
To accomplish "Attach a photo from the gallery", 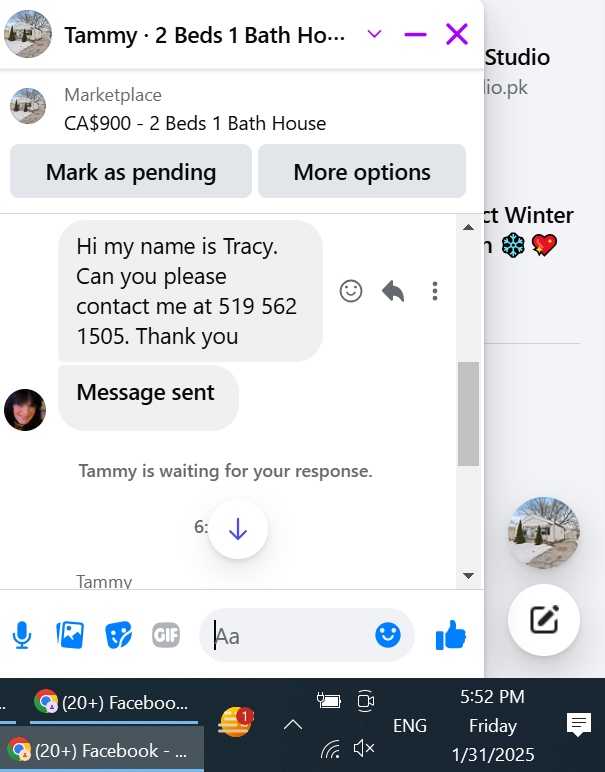I will pos(70,635).
